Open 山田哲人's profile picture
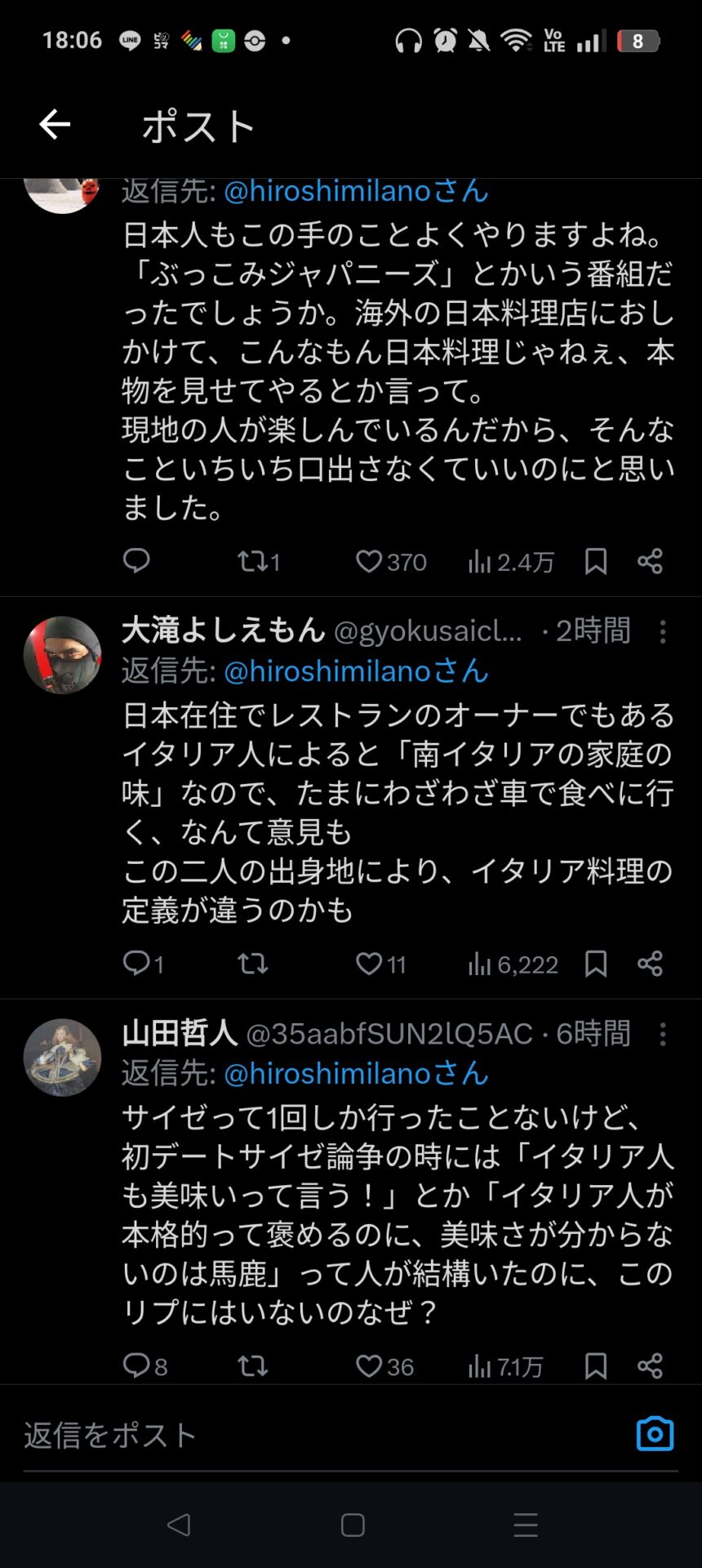Viewport: 702px width, 1568px height. (62, 1058)
